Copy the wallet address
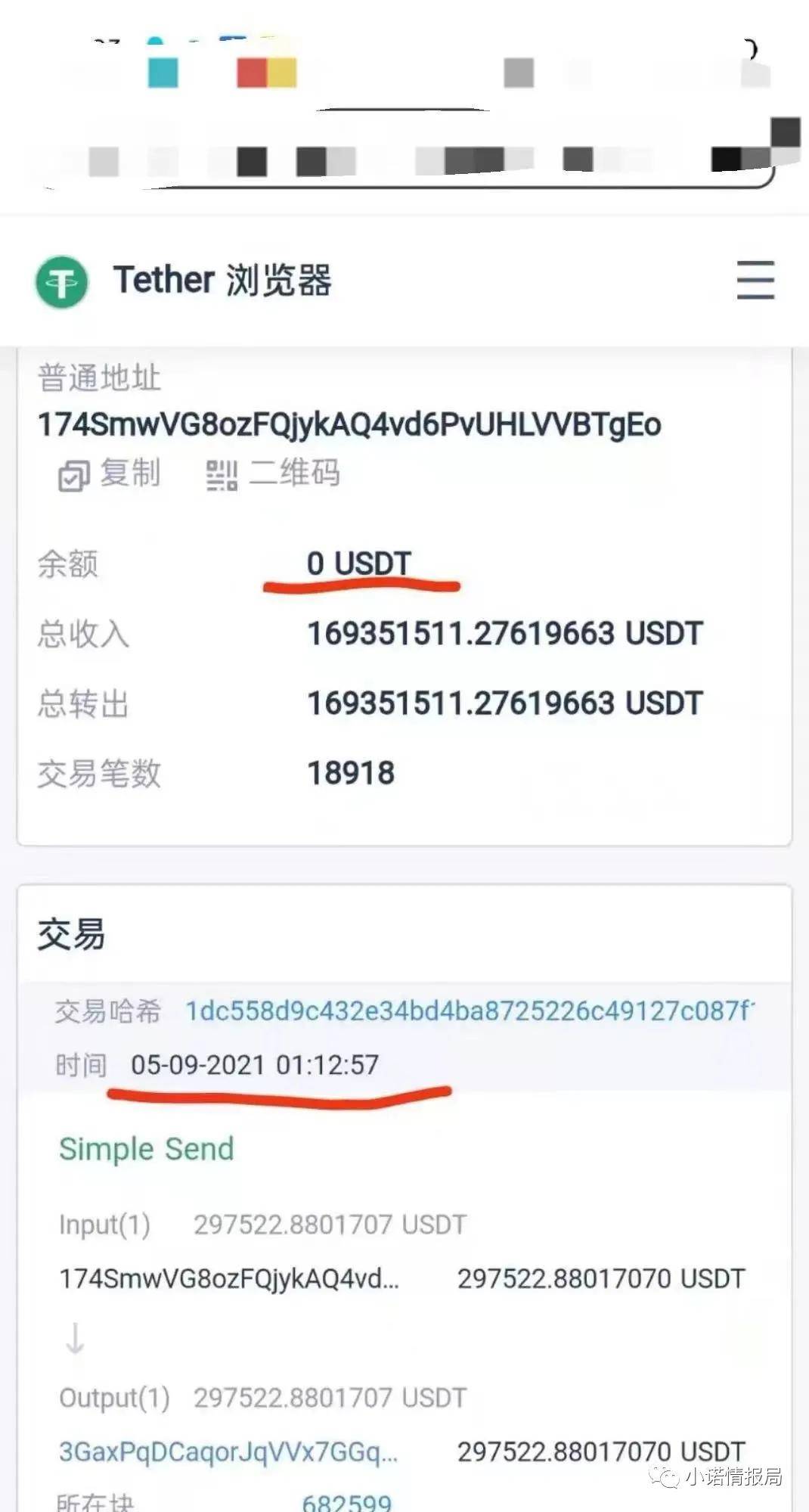The height and width of the screenshot is (1512, 809). (109, 474)
